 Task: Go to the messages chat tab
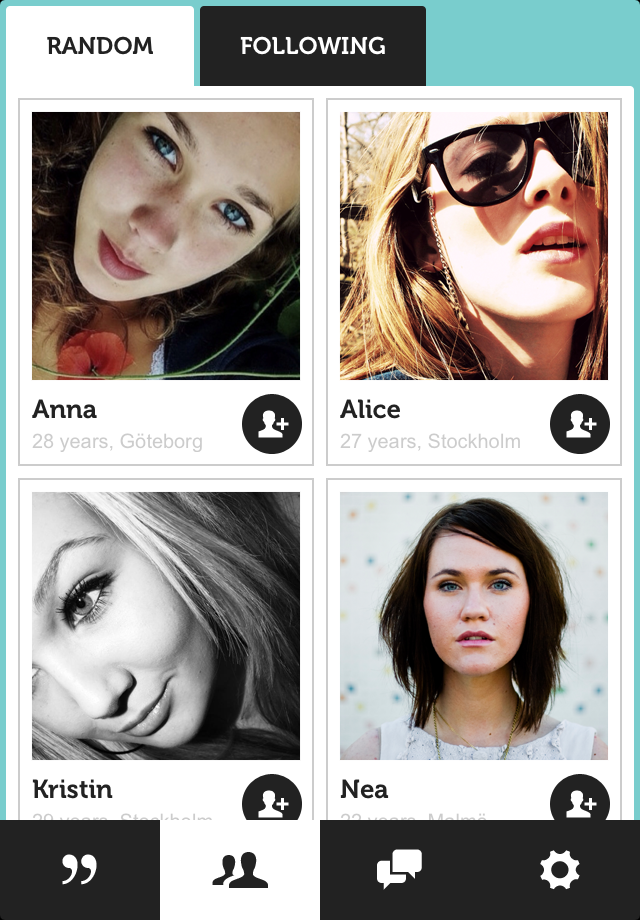point(400,870)
